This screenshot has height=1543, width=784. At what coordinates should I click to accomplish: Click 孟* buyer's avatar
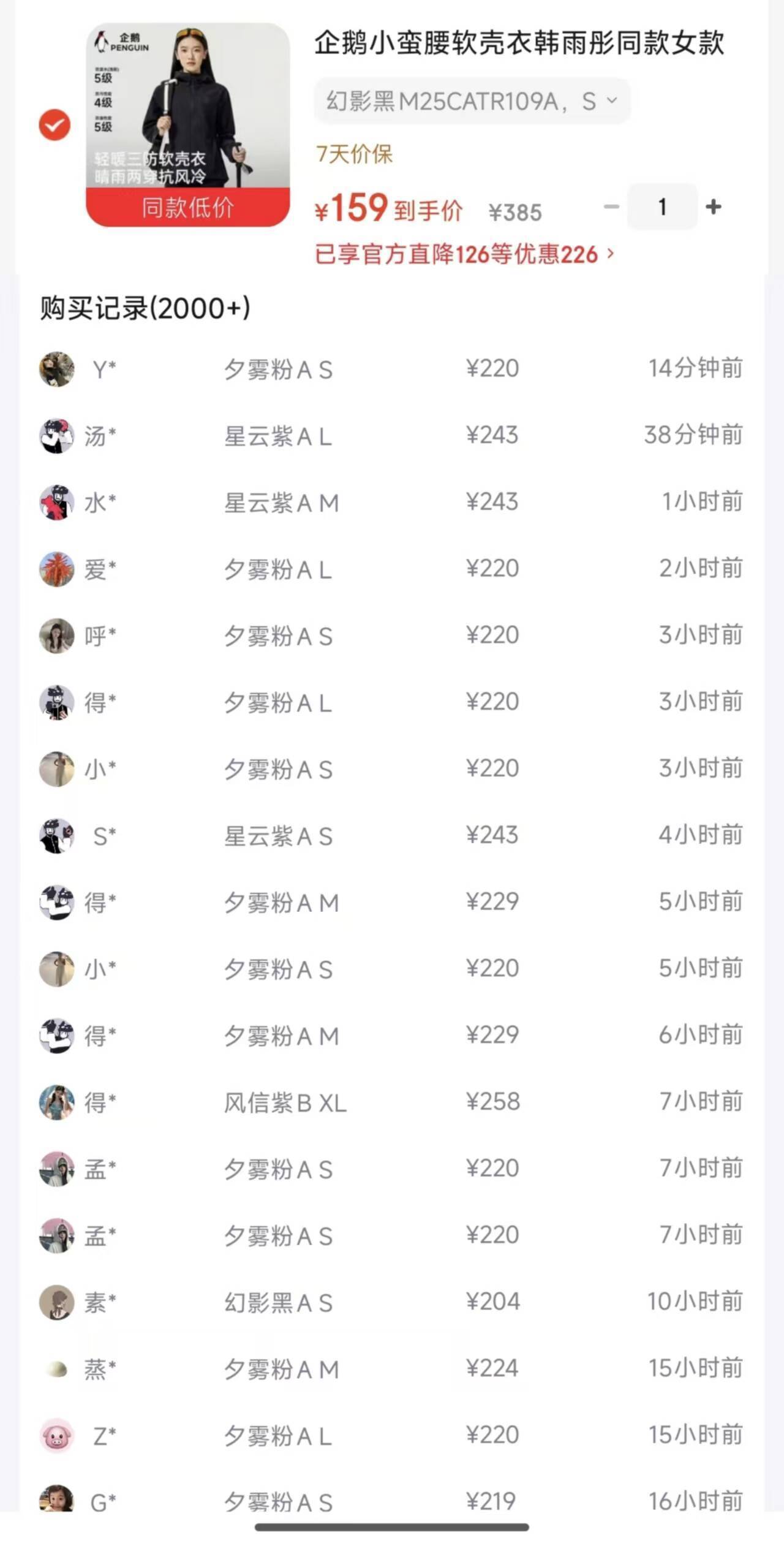(x=56, y=1169)
